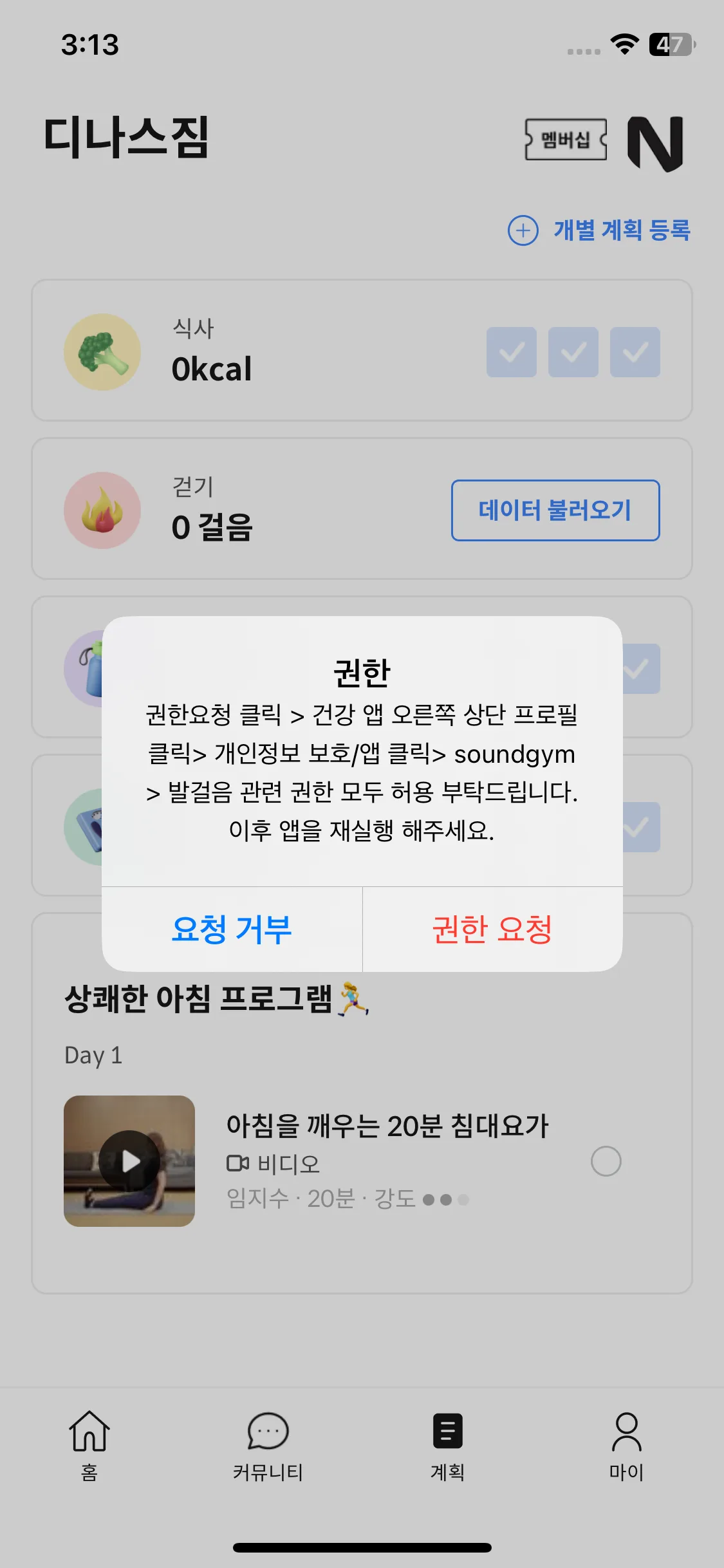The width and height of the screenshot is (724, 1568).
Task: Switch to the 홈 tab
Action: (89, 1444)
